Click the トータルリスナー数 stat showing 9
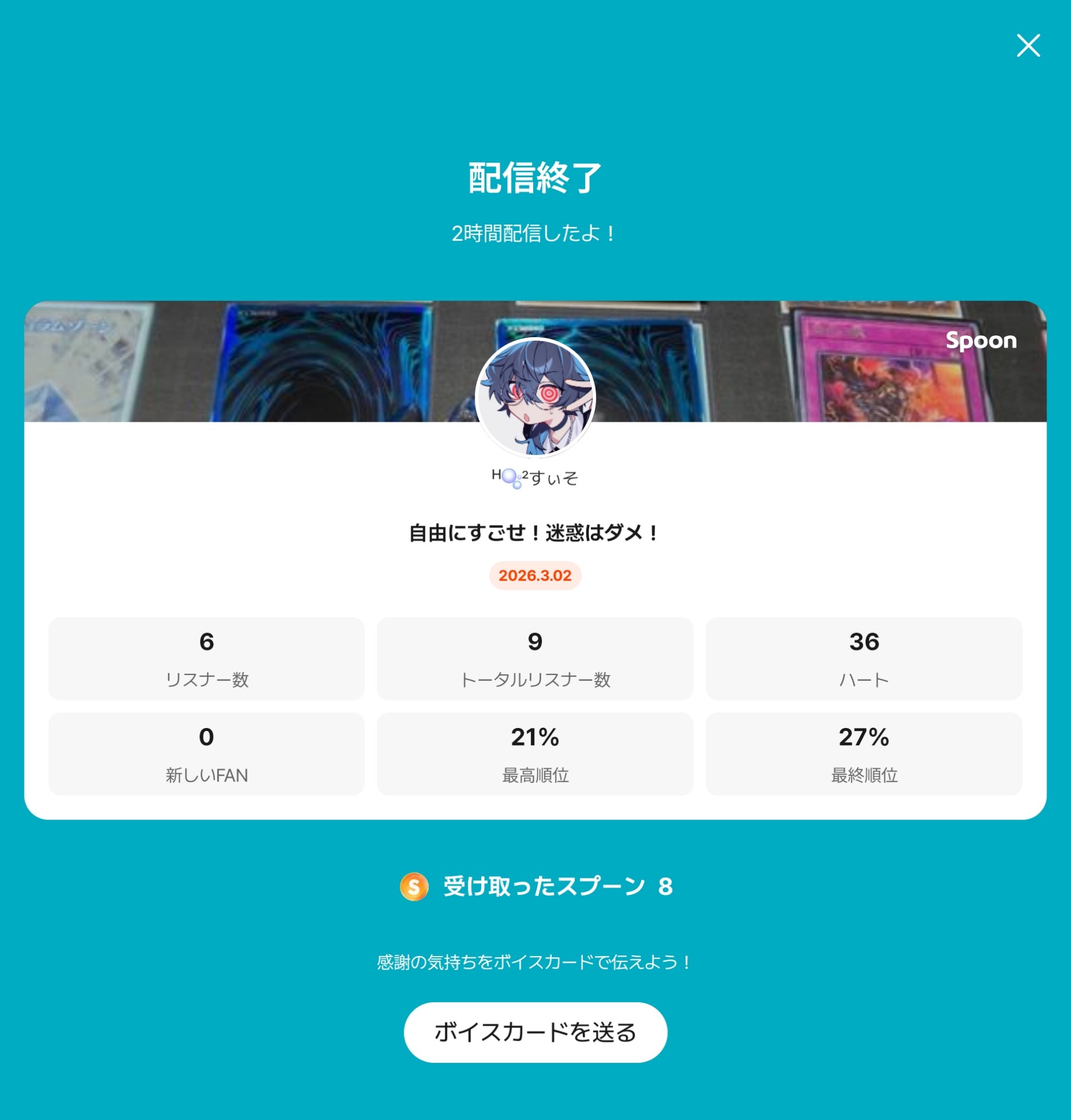 point(535,658)
